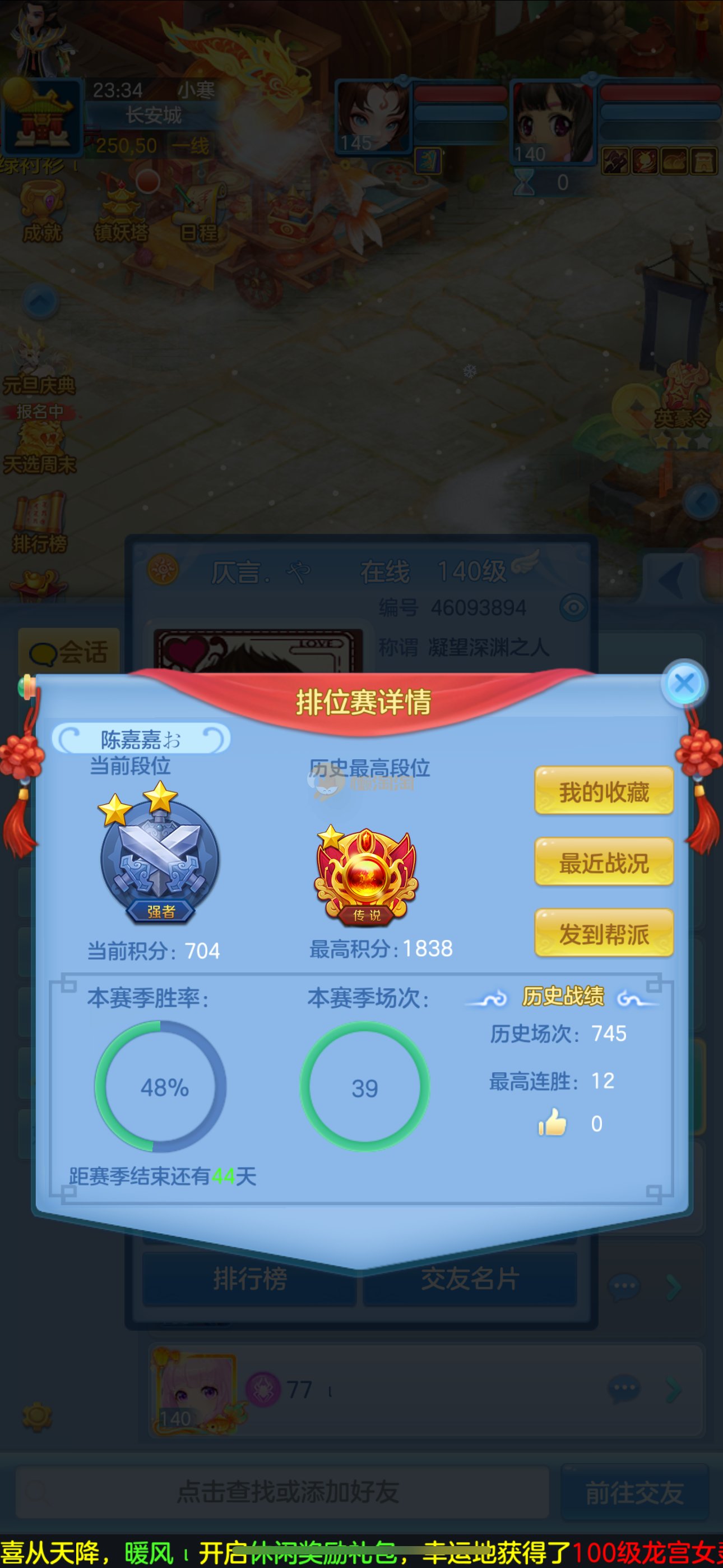This screenshot has height=1568, width=723.
Task: View 最近战况 recent battles
Action: click(x=604, y=863)
